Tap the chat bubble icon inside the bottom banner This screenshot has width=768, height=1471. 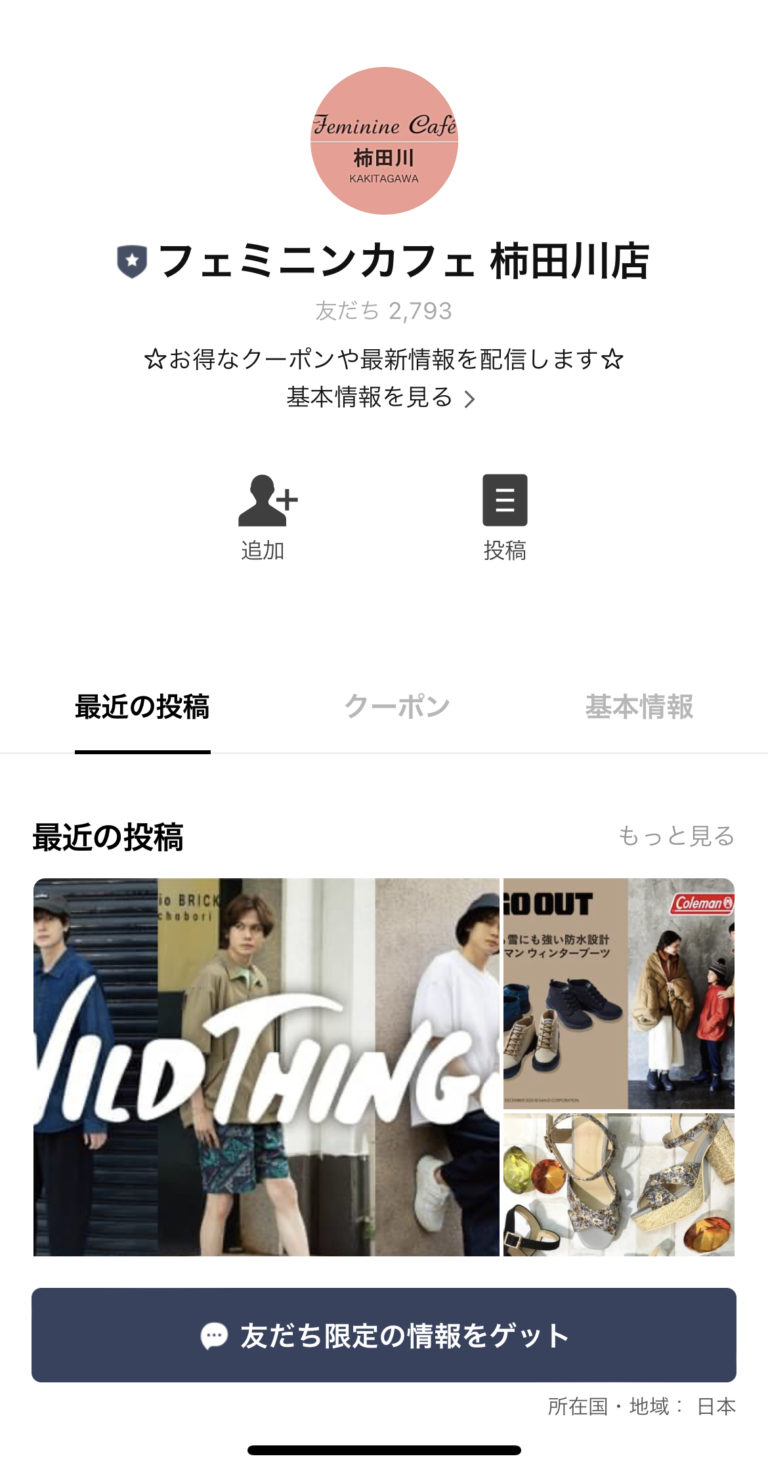coord(214,1334)
